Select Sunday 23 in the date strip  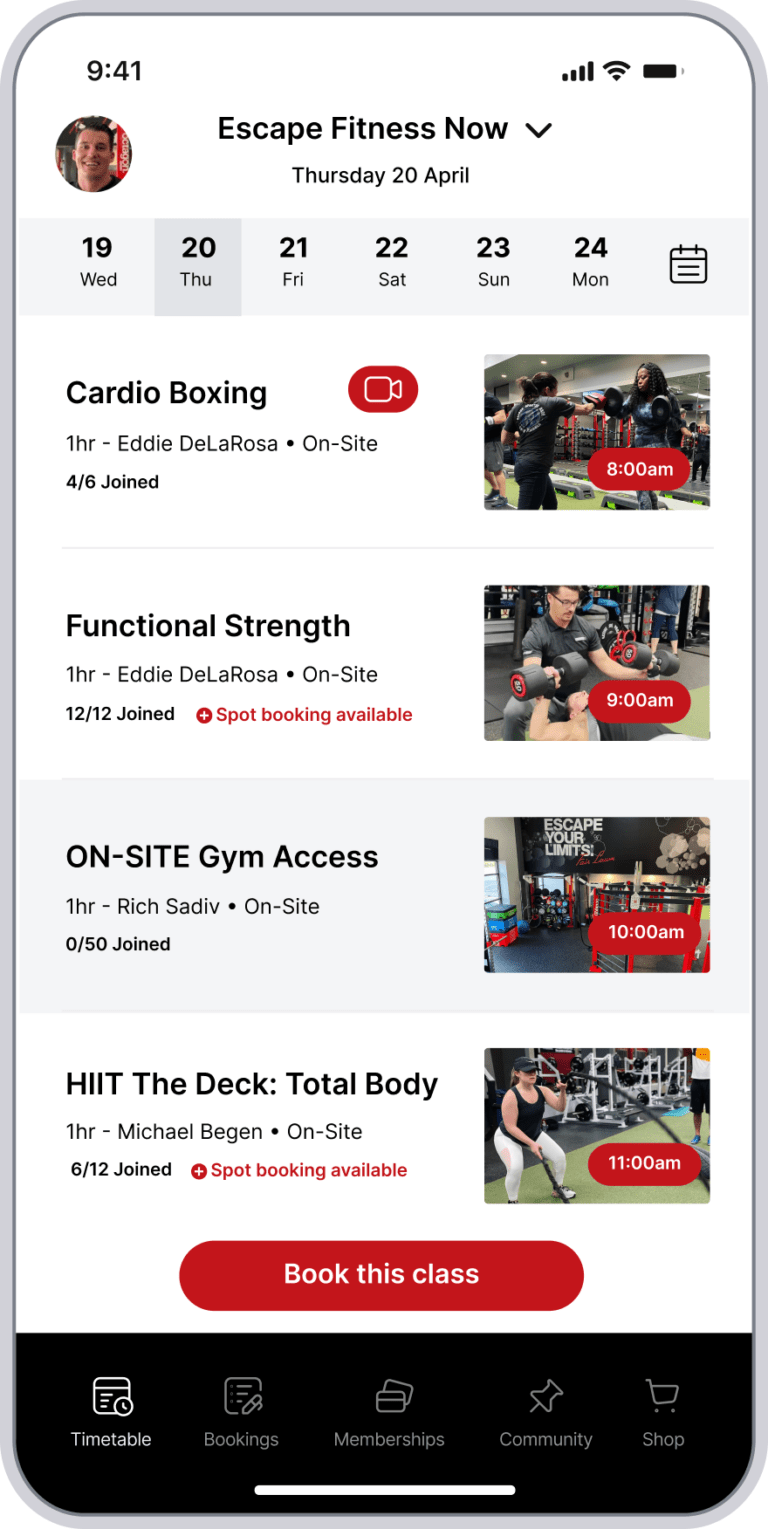coord(493,262)
